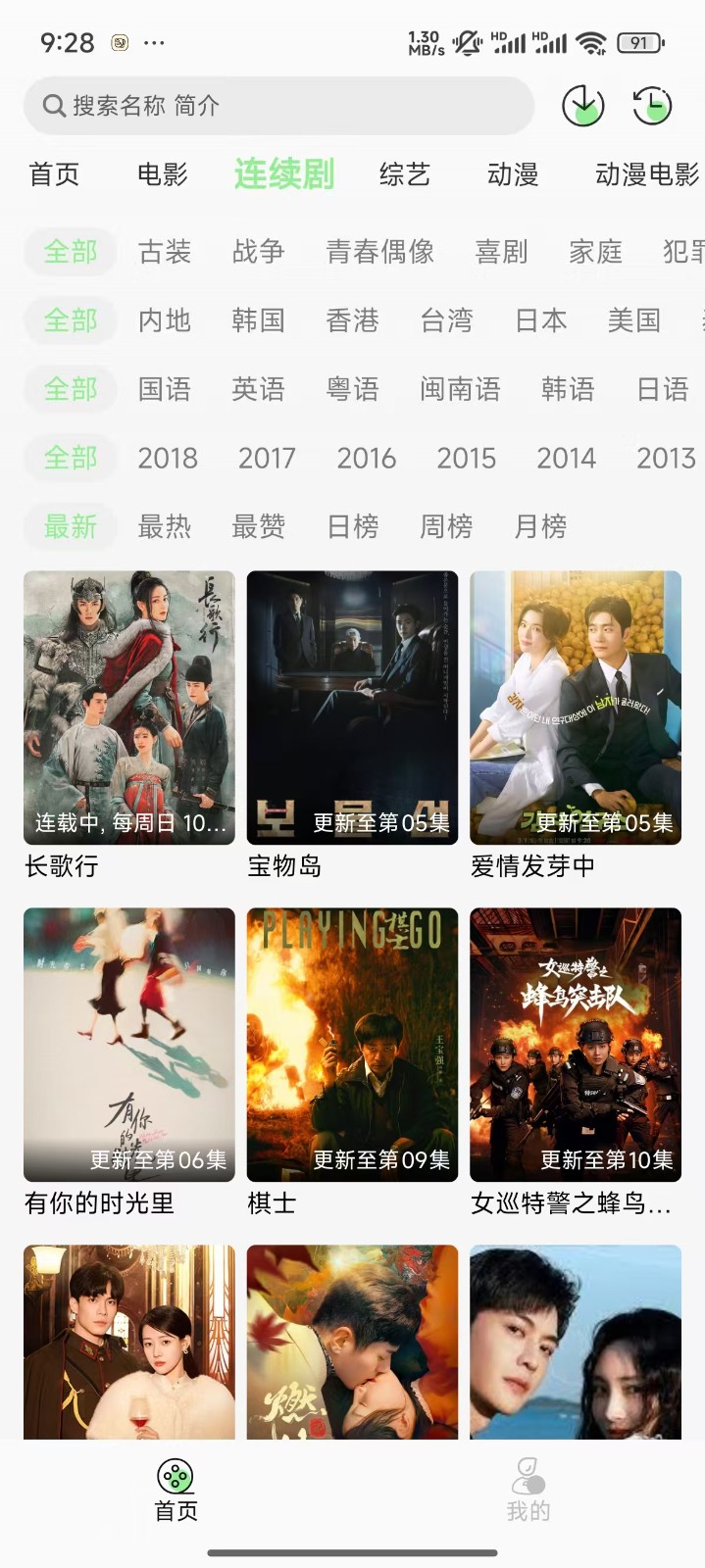705x1568 pixels.
Task: Filter by the 古装 genre
Action: [x=164, y=252]
